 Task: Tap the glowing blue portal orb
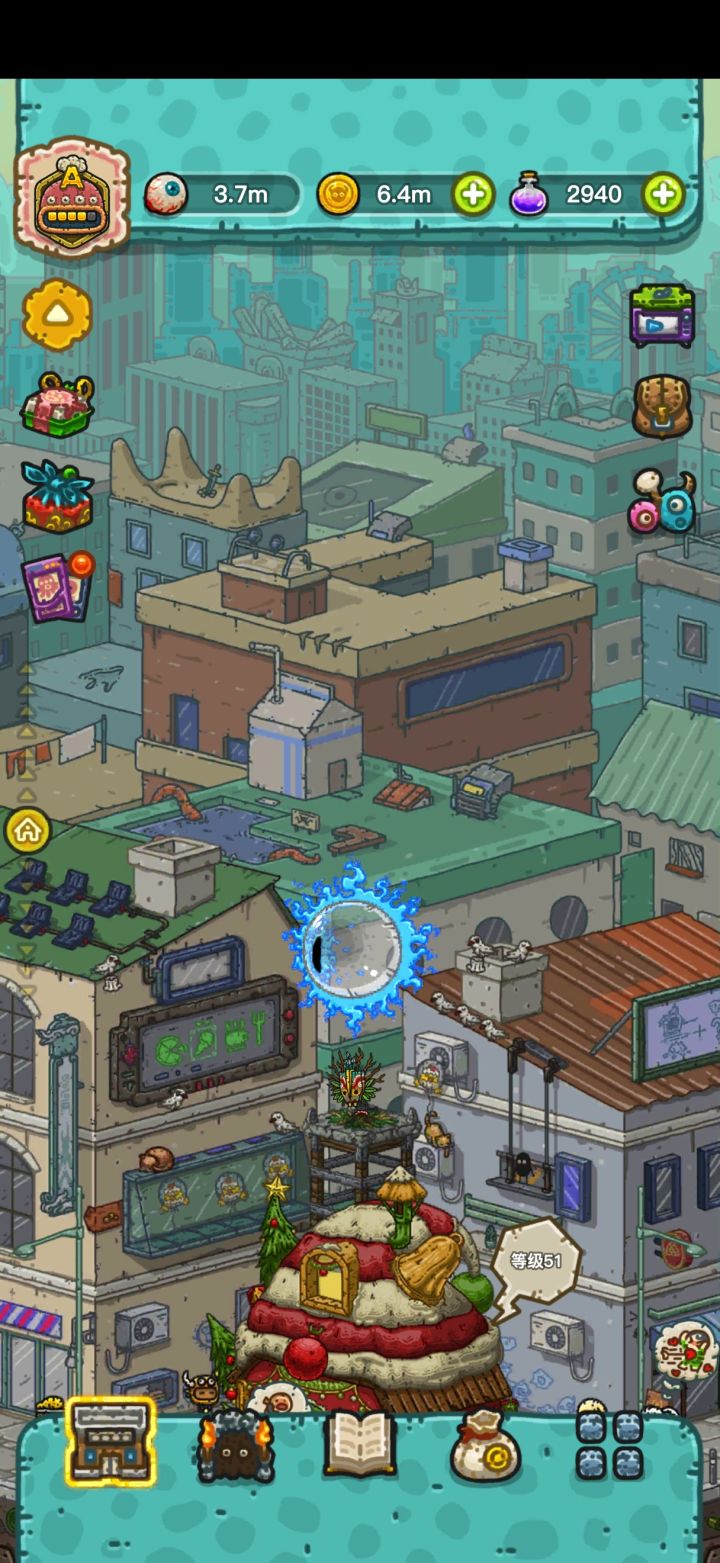(358, 949)
